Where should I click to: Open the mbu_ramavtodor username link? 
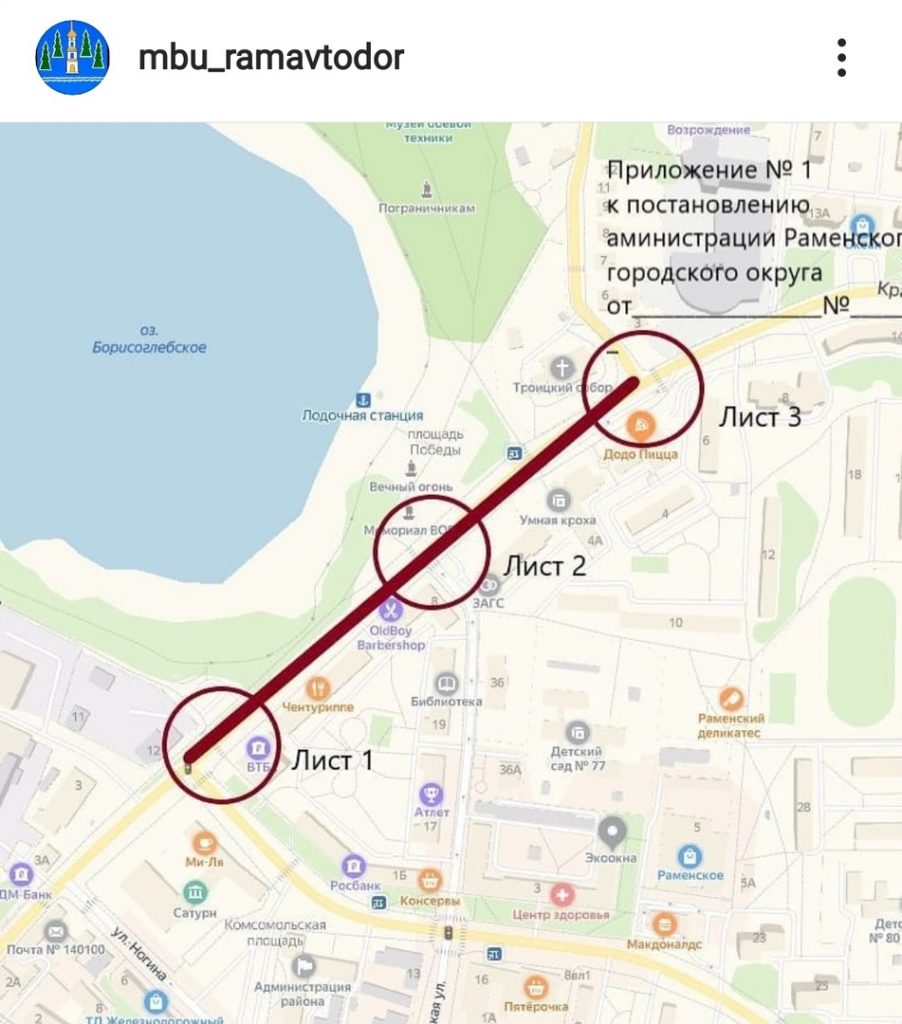[x=270, y=58]
